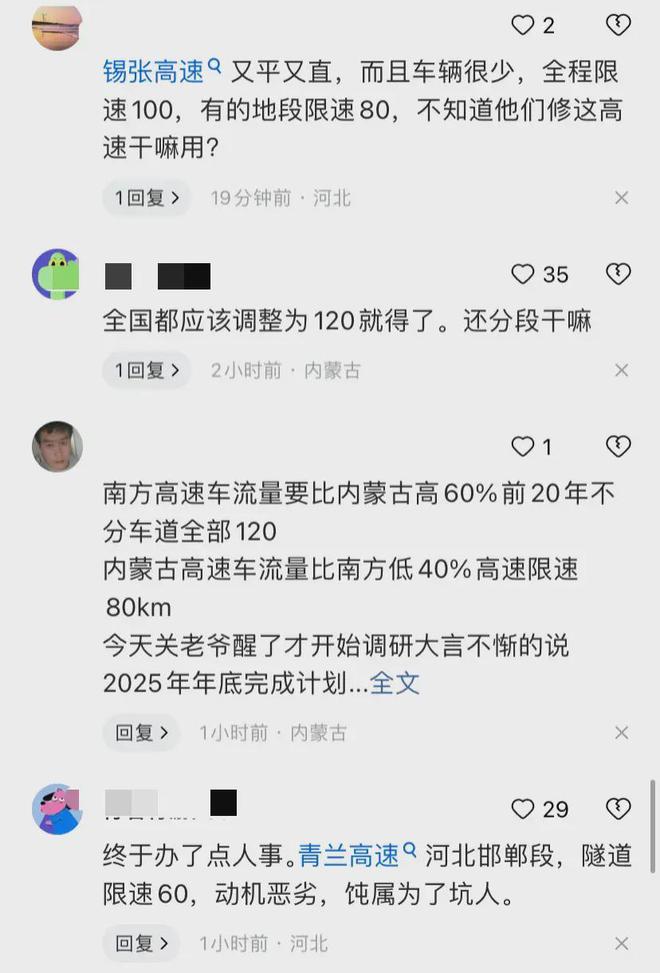Dismiss the 青兰高速 comment with the X
Image resolution: width=660 pixels, height=973 pixels.
pos(621,943)
